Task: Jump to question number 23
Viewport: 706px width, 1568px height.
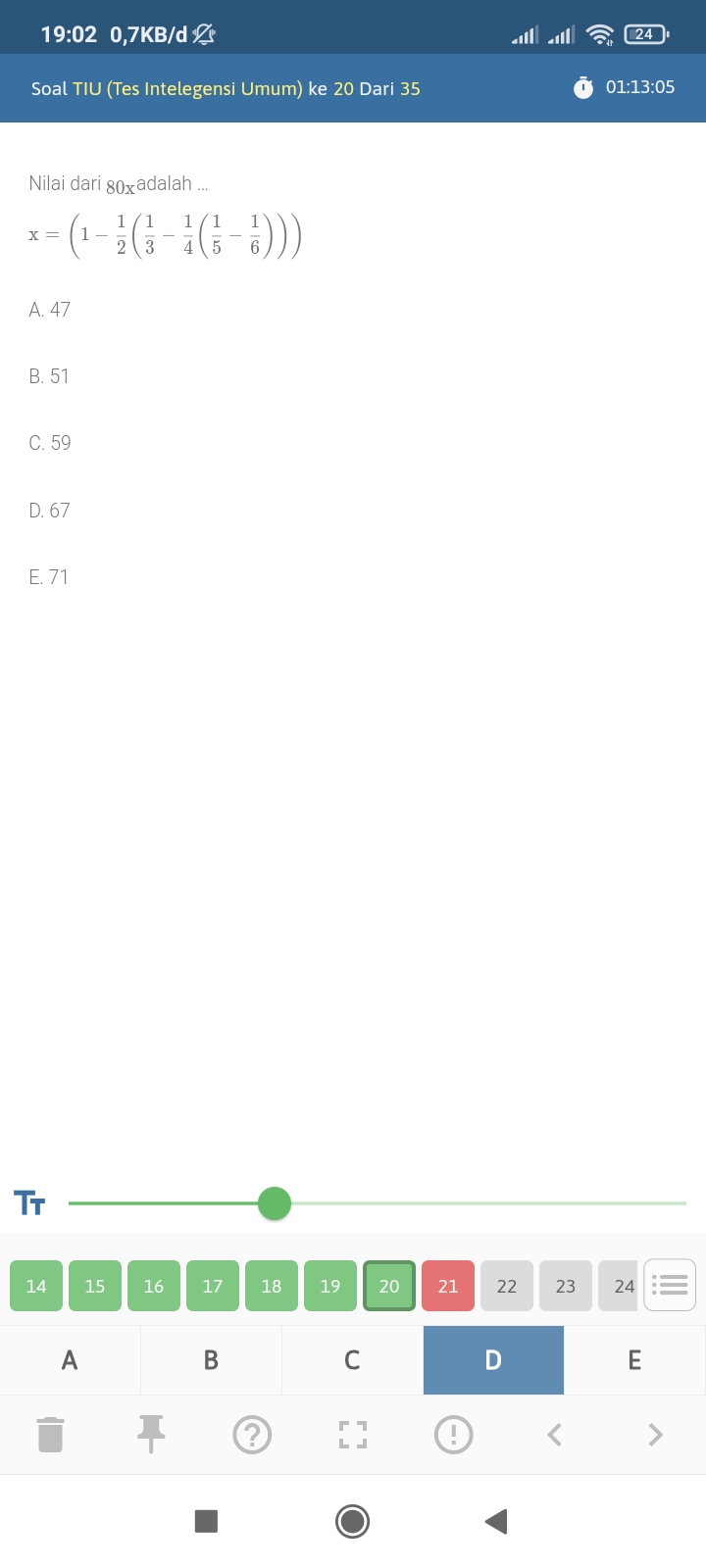Action: (x=566, y=1286)
